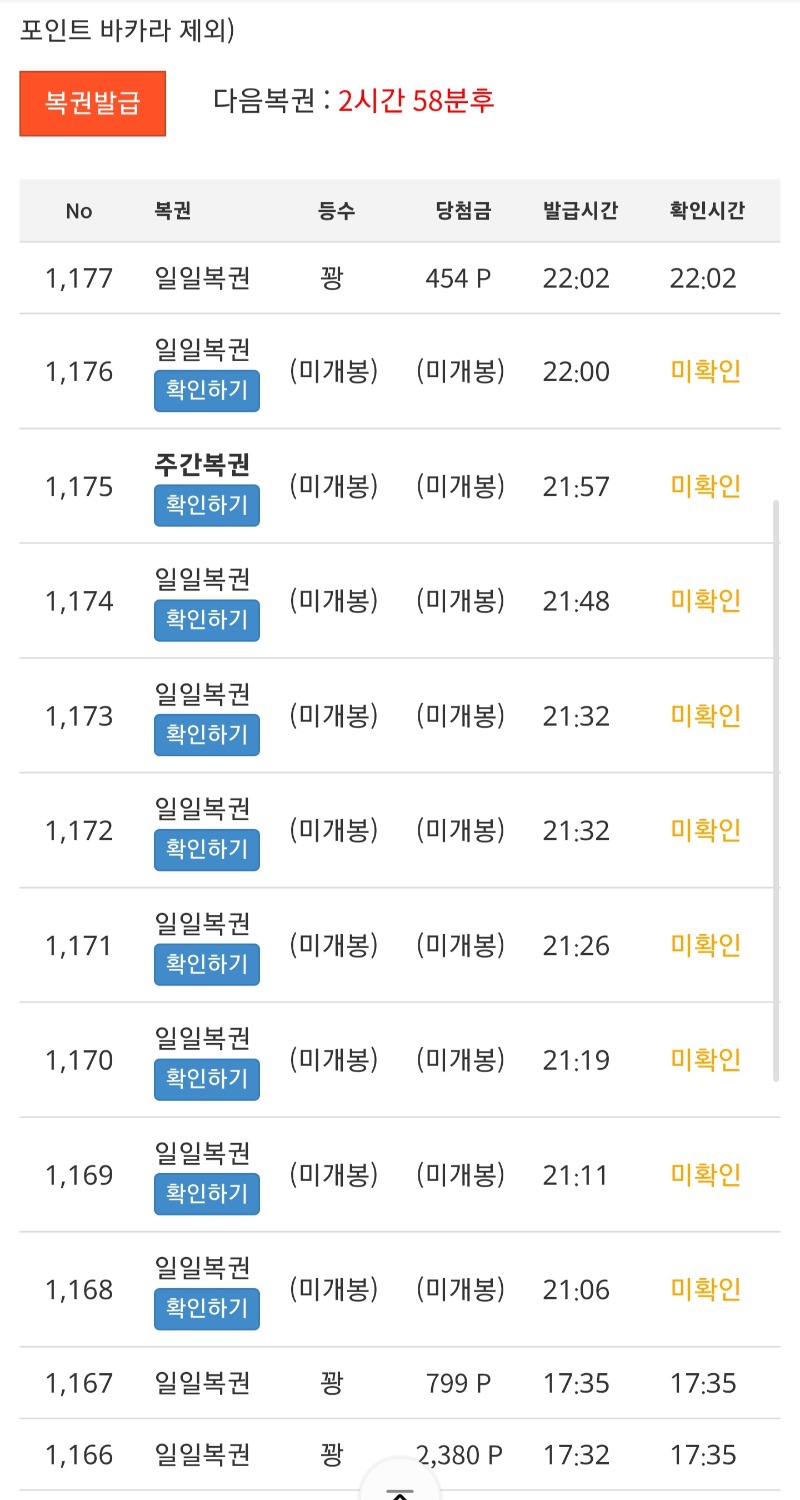Tap 확인하기 for lottery No 1,168
This screenshot has width=800, height=1500.
coord(206,1308)
